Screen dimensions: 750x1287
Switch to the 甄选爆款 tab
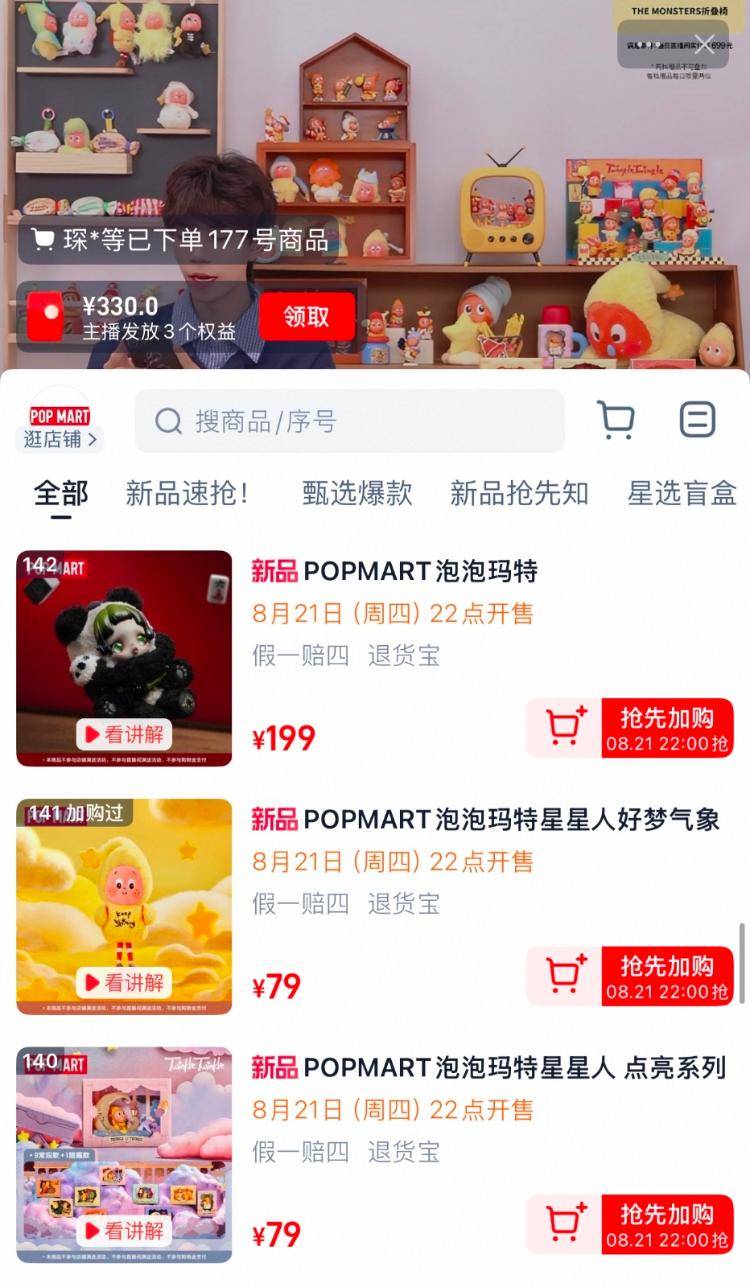point(357,493)
